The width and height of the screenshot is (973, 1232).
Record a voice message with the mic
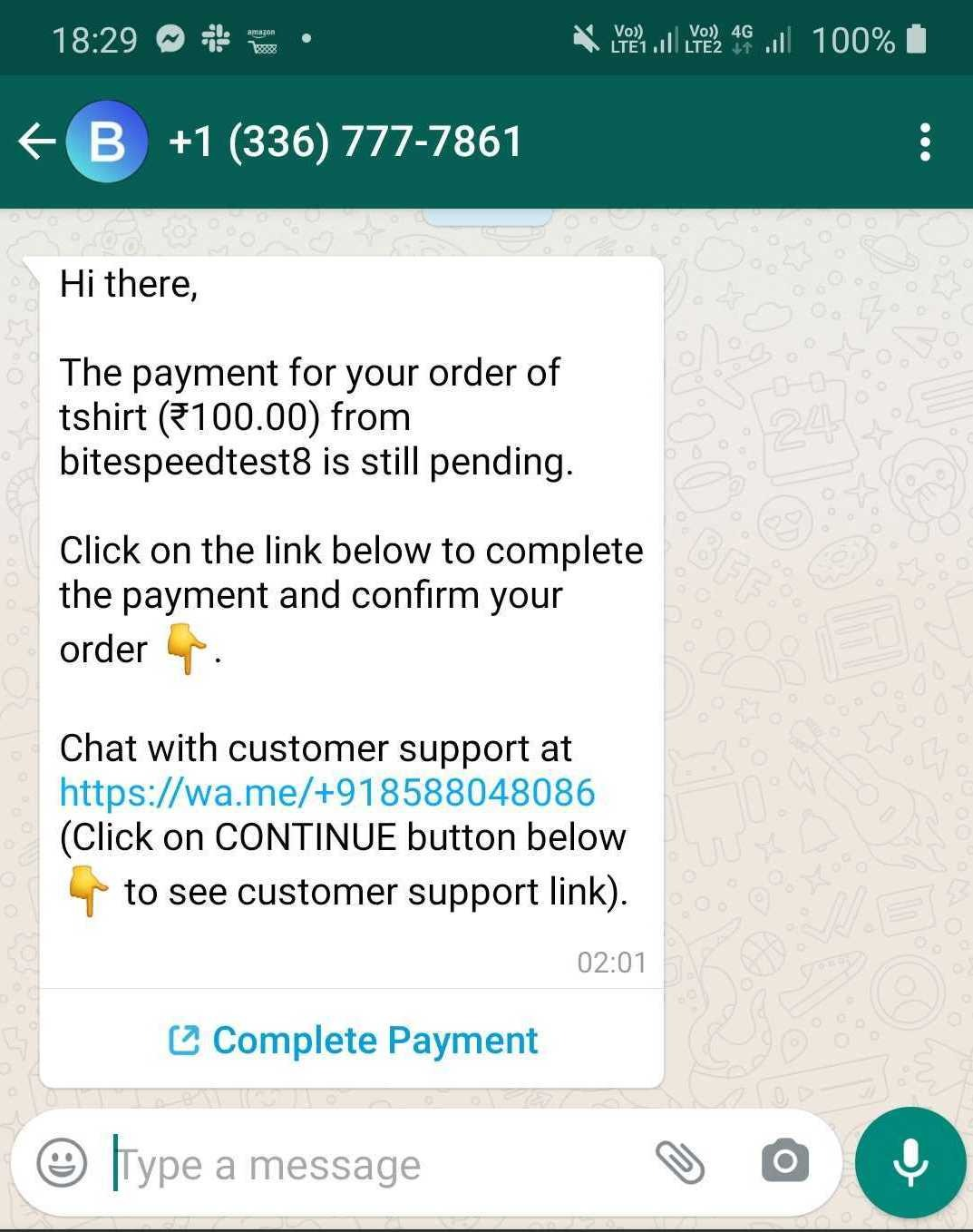click(x=910, y=1162)
